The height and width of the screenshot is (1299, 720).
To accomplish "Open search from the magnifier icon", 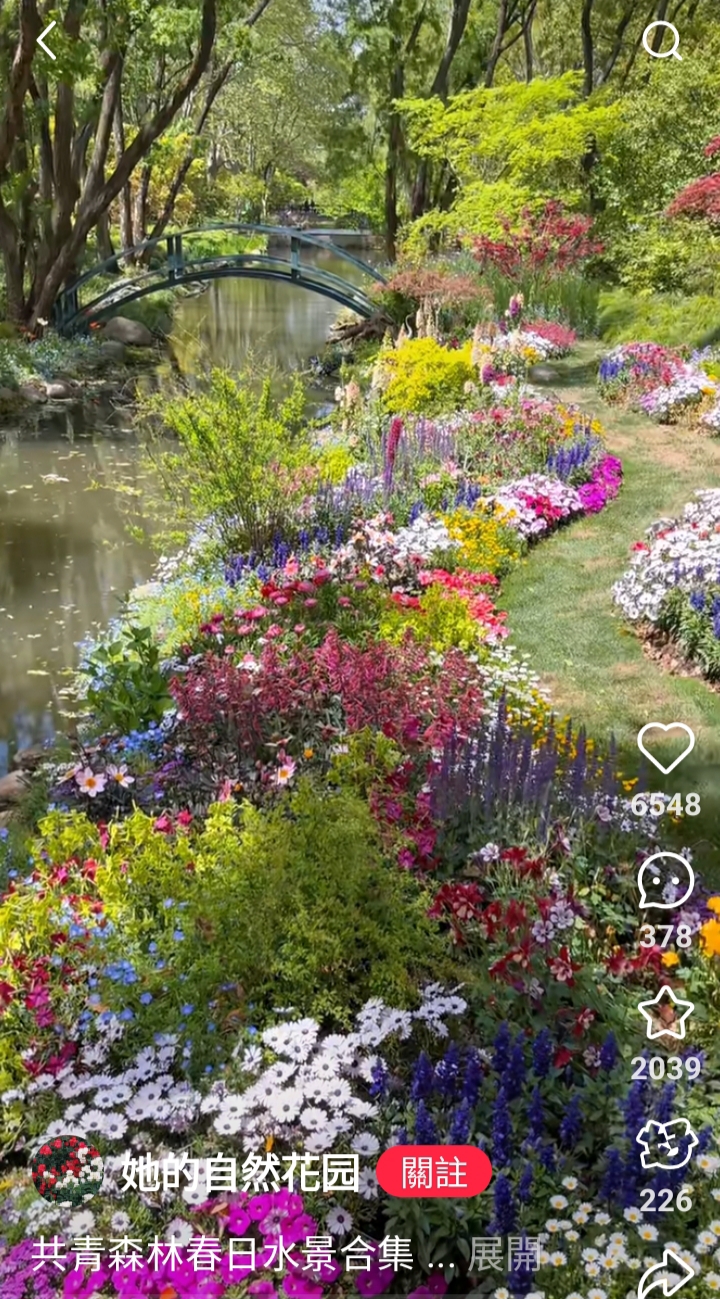I will [x=661, y=41].
